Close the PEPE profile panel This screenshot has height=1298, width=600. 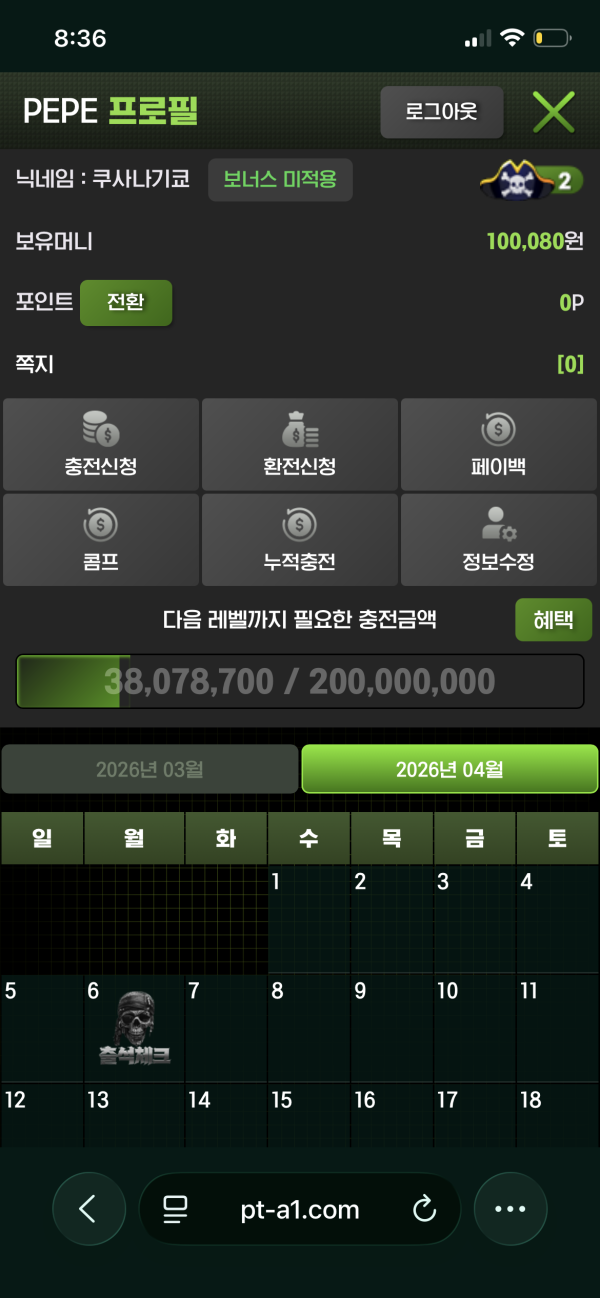click(x=553, y=112)
